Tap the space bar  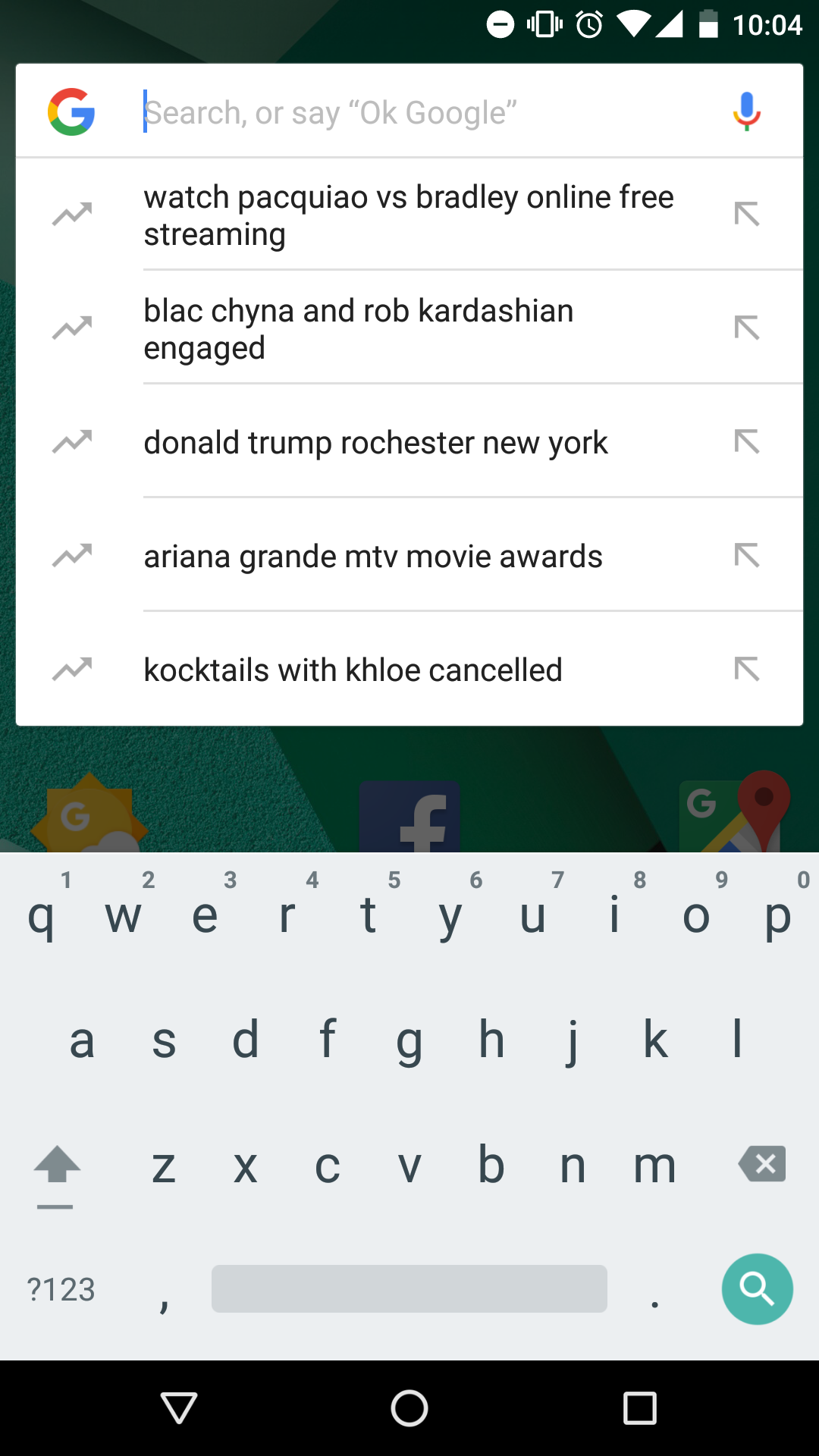coord(409,1288)
